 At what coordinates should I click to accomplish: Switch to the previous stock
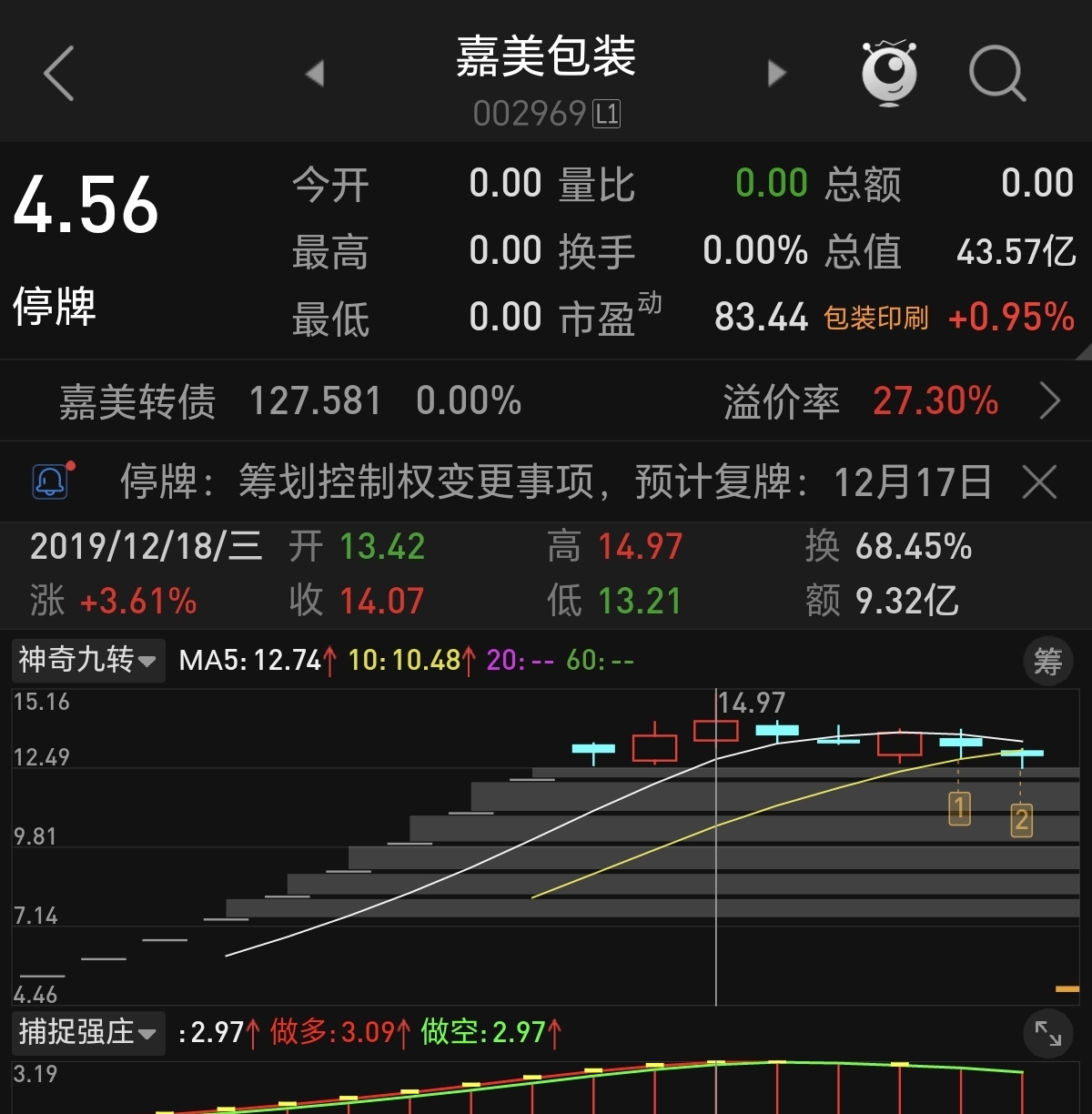pos(315,73)
